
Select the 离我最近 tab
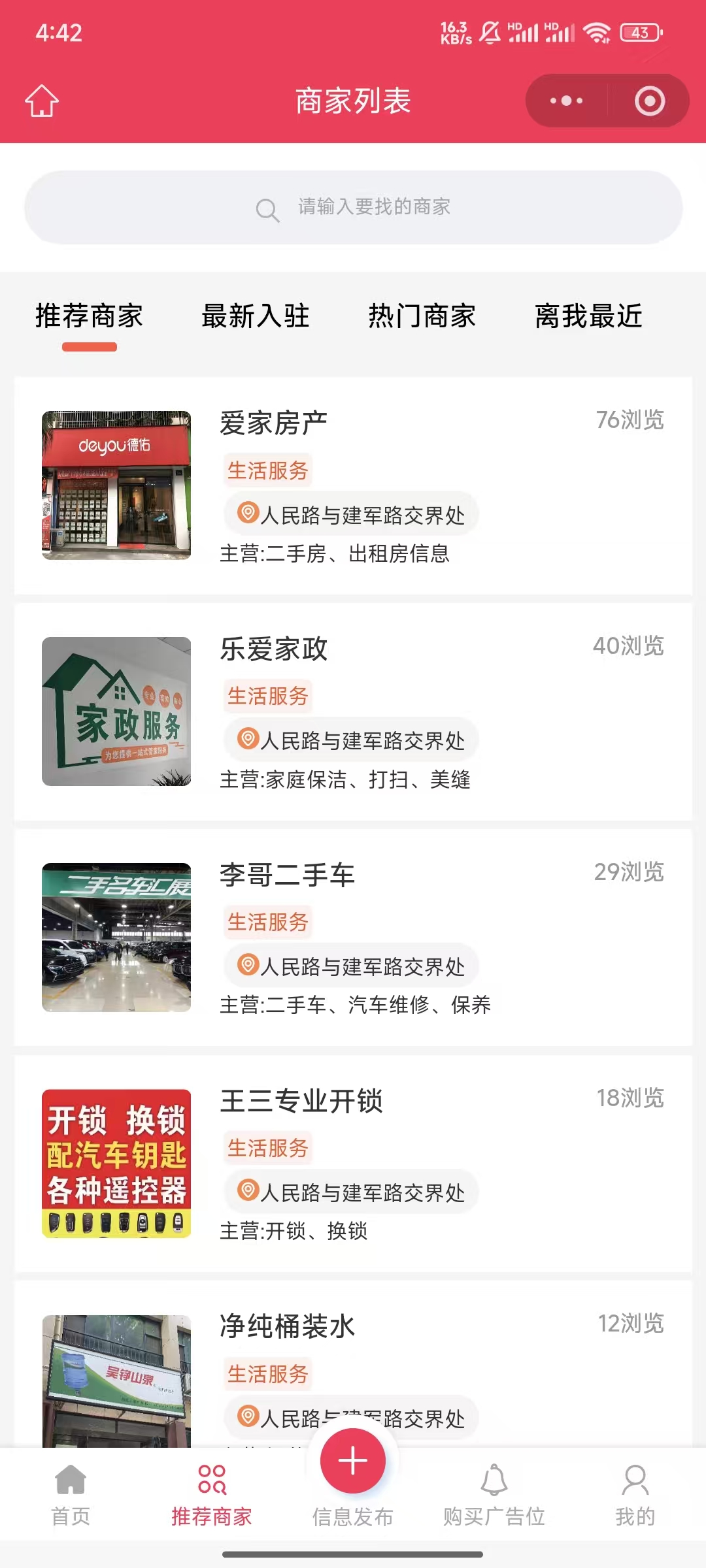(x=588, y=316)
